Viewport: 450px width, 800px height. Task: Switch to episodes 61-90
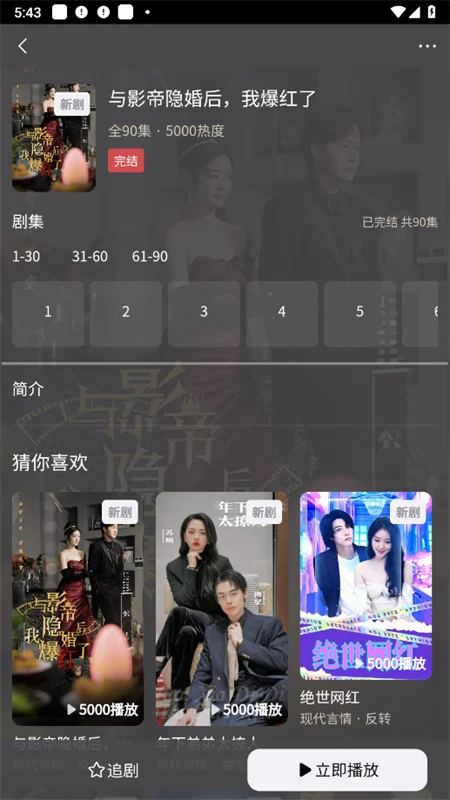pos(150,256)
